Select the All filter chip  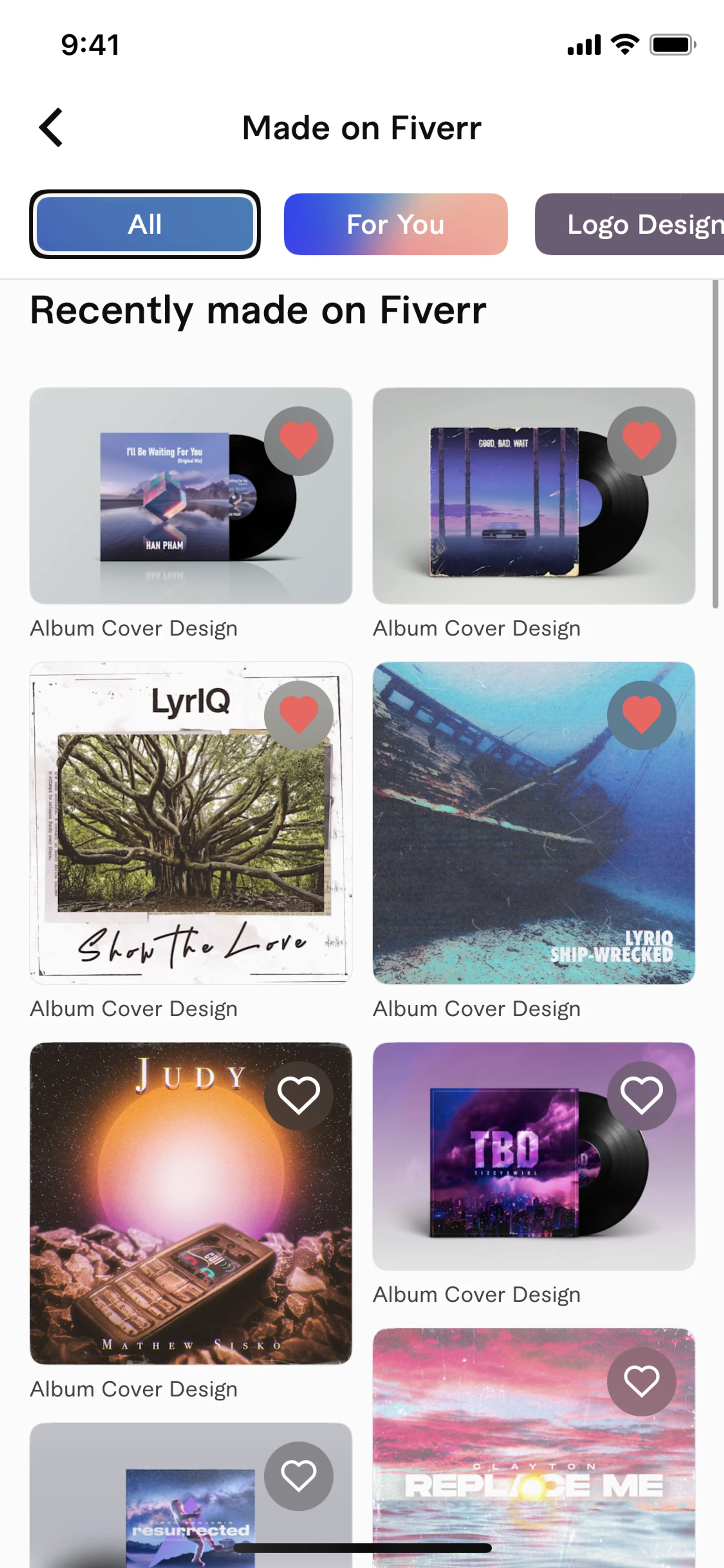pyautogui.click(x=145, y=224)
